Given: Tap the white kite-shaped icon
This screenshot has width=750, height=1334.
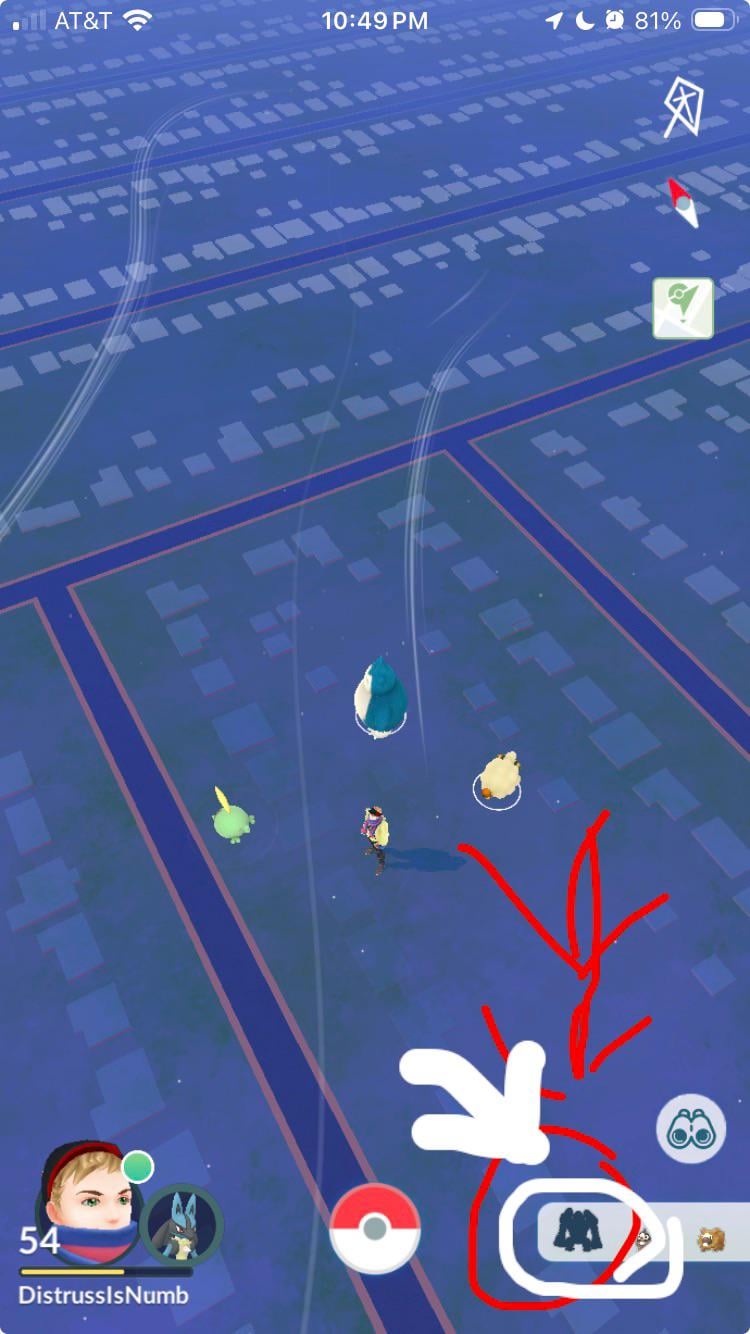Looking at the screenshot, I should pyautogui.click(x=684, y=108).
